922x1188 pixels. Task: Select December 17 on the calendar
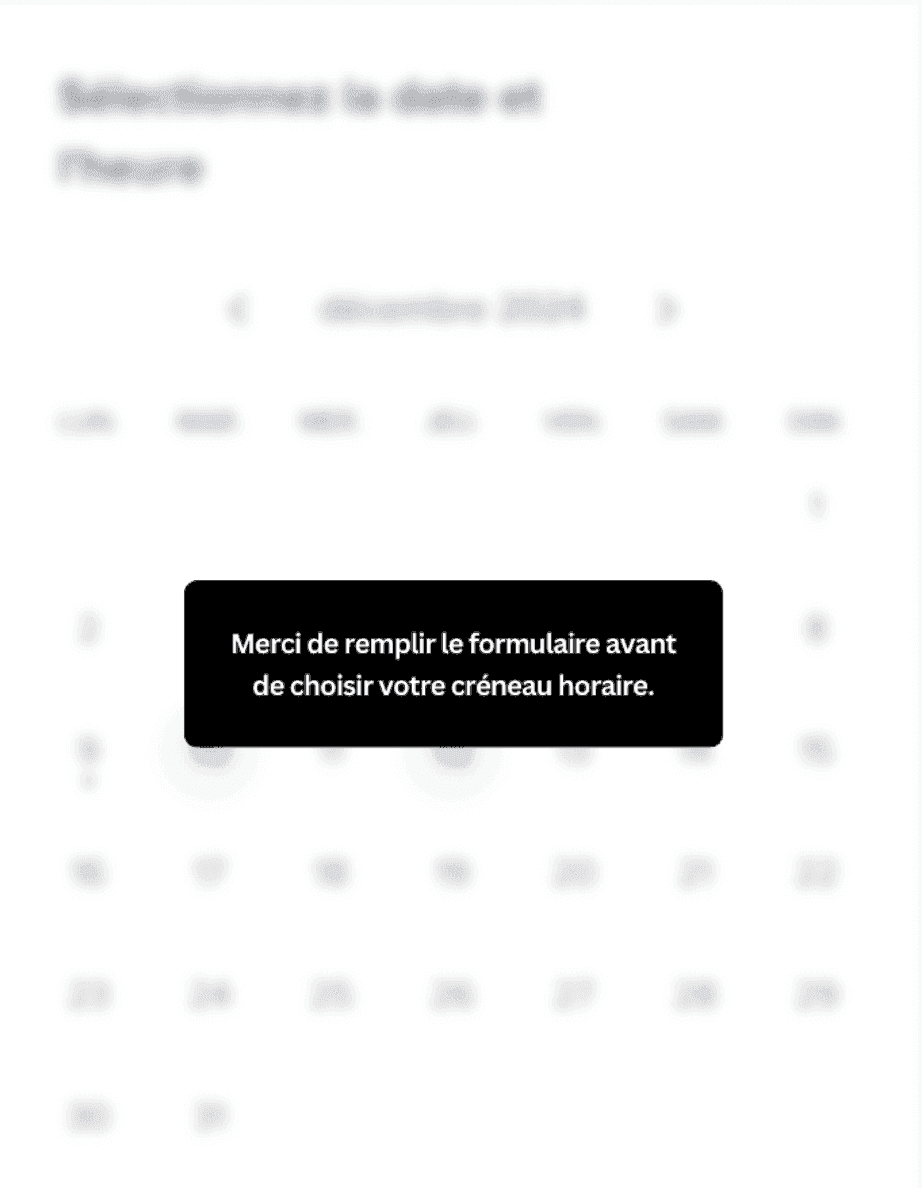(x=210, y=873)
